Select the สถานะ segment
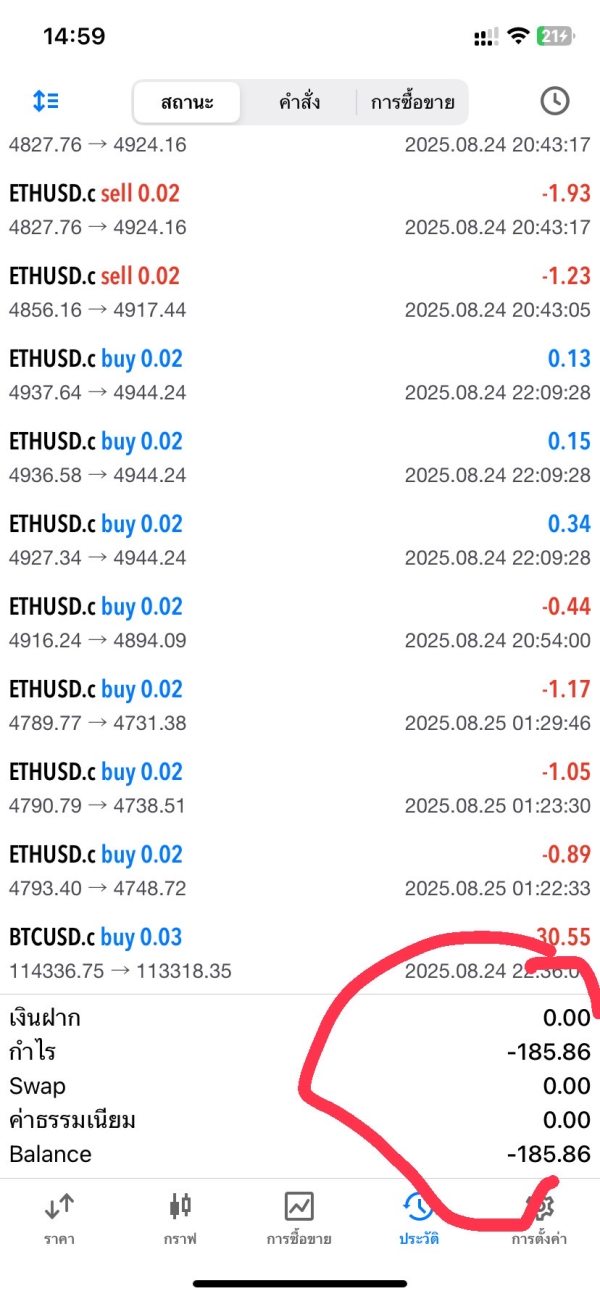This screenshot has width=600, height=1299. [187, 102]
